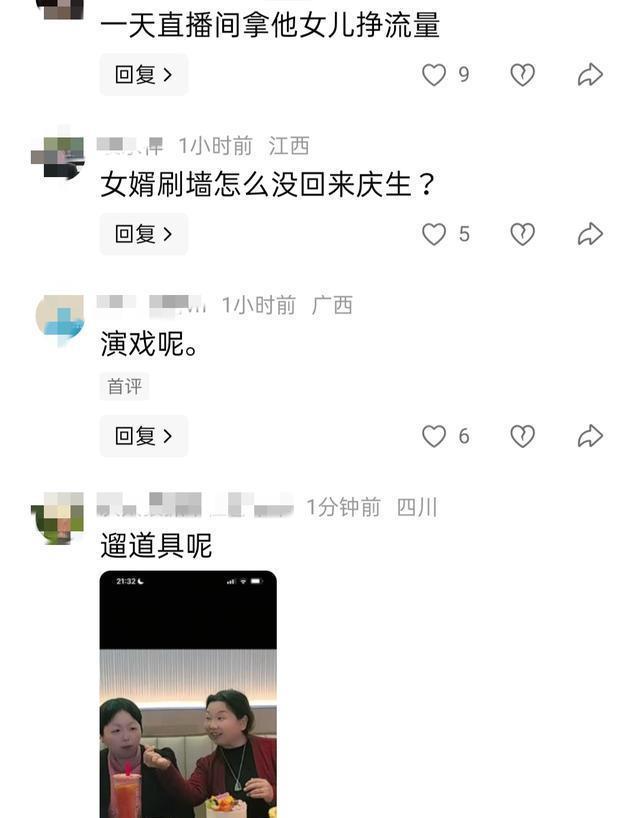Reply to the 演戏呢 comment

143,436
